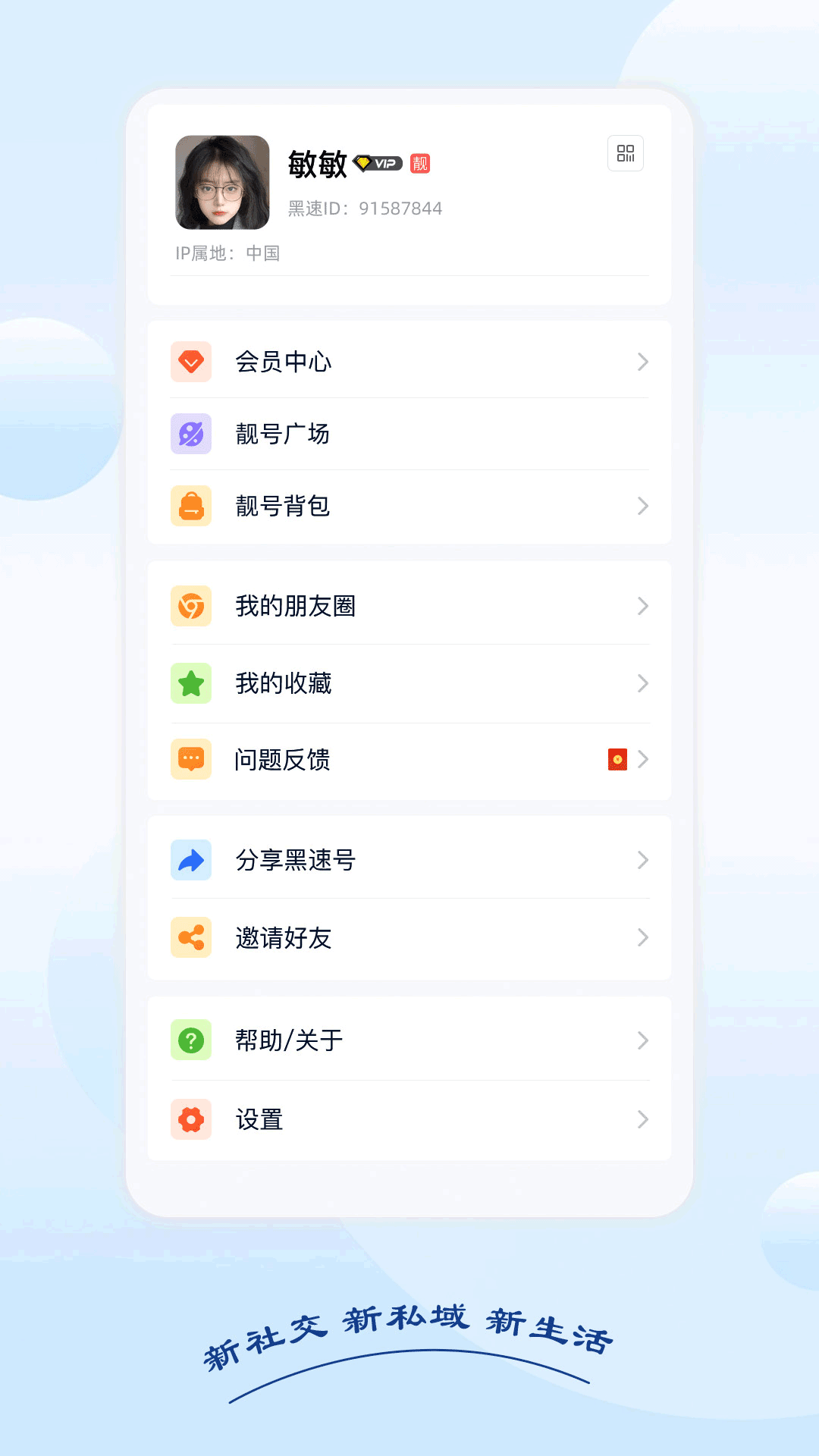Screen dimensions: 819x1456
Task: Click the 我的朋友圈 compass icon
Action: pos(191,606)
